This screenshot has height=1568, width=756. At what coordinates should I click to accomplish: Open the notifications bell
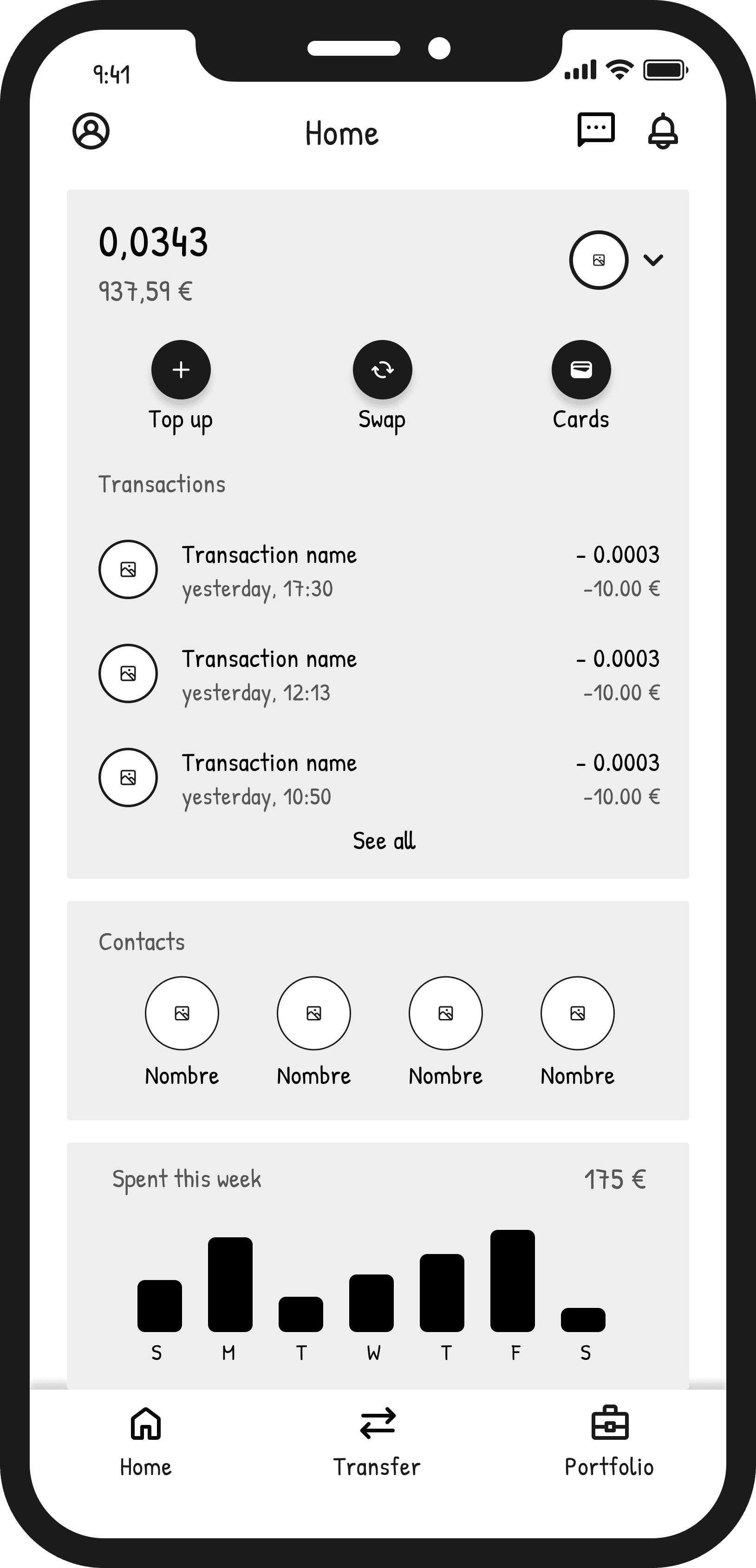coord(662,131)
